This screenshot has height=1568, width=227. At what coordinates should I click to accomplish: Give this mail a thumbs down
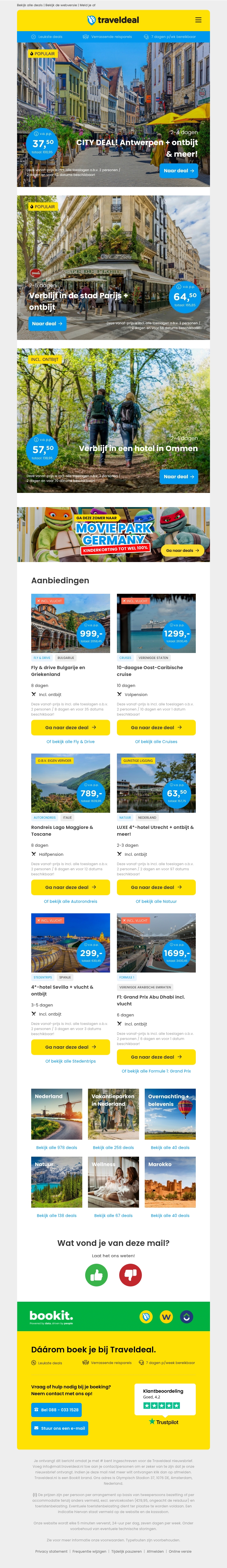click(x=130, y=1275)
